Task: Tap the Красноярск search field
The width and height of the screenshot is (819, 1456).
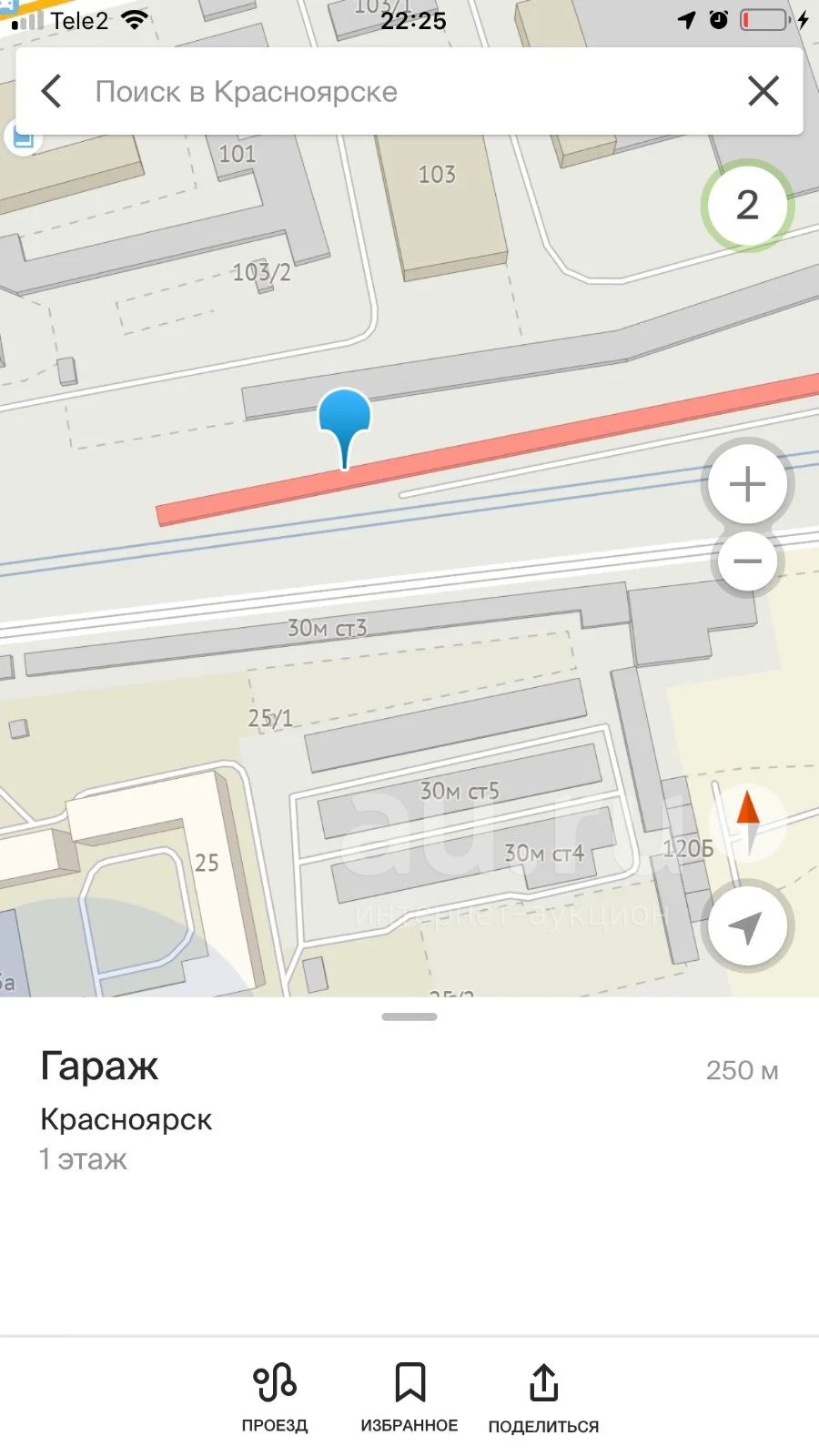Action: (x=400, y=91)
